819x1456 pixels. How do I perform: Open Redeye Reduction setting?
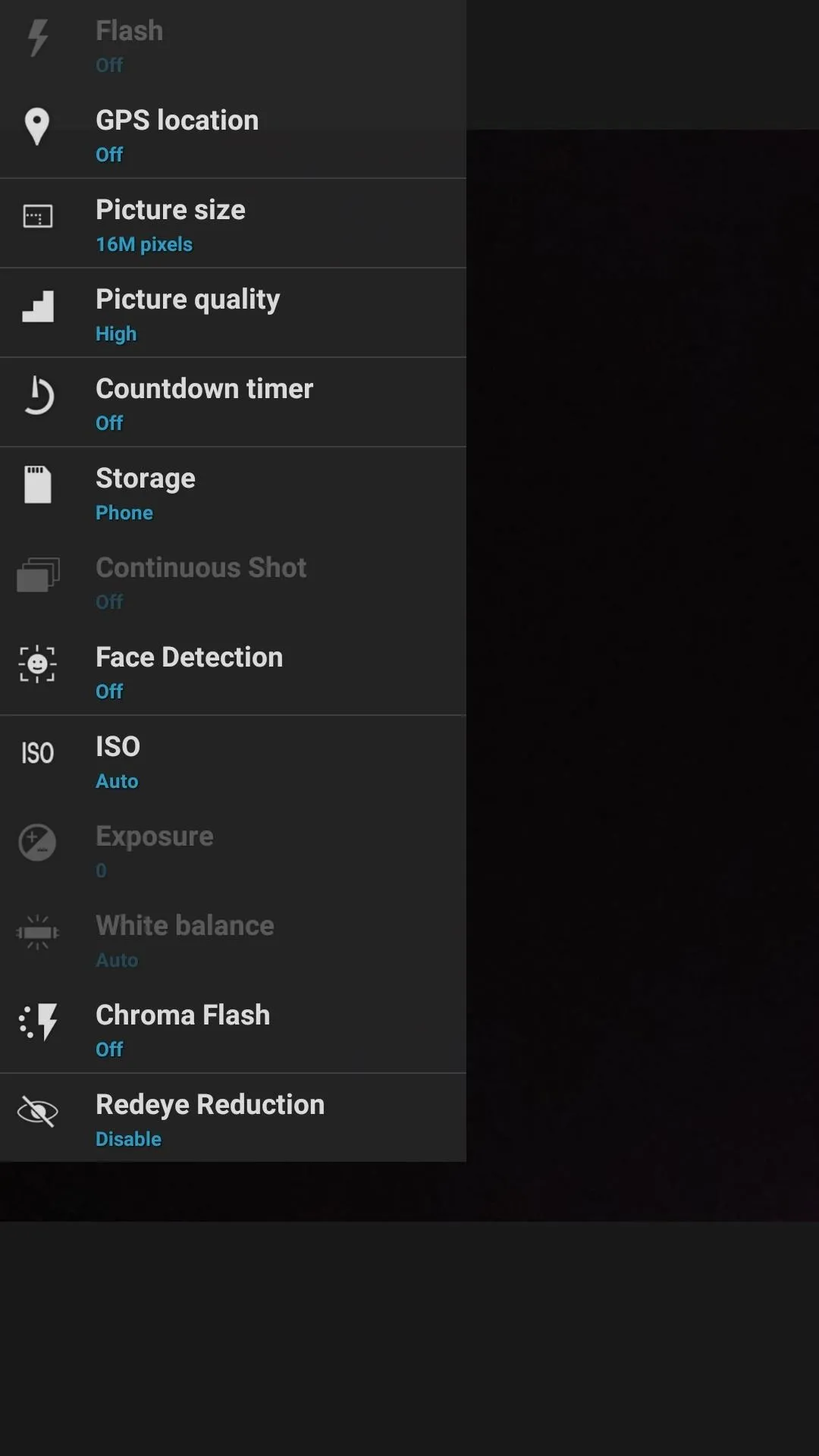click(233, 1119)
